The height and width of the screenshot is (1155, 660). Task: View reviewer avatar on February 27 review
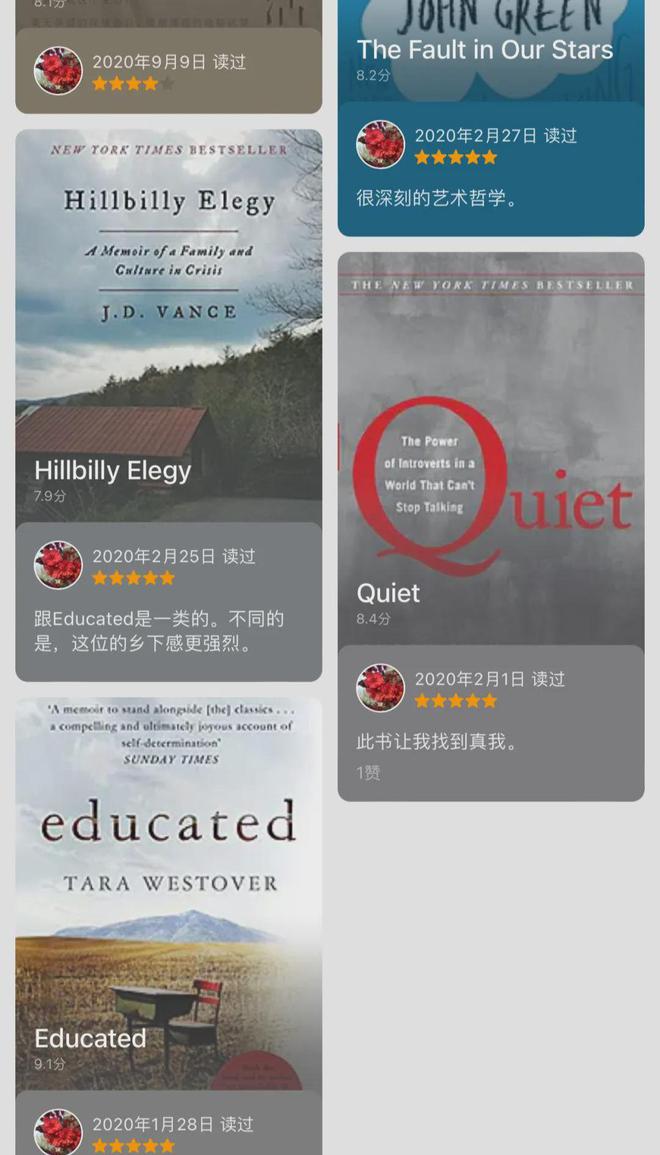click(x=380, y=145)
